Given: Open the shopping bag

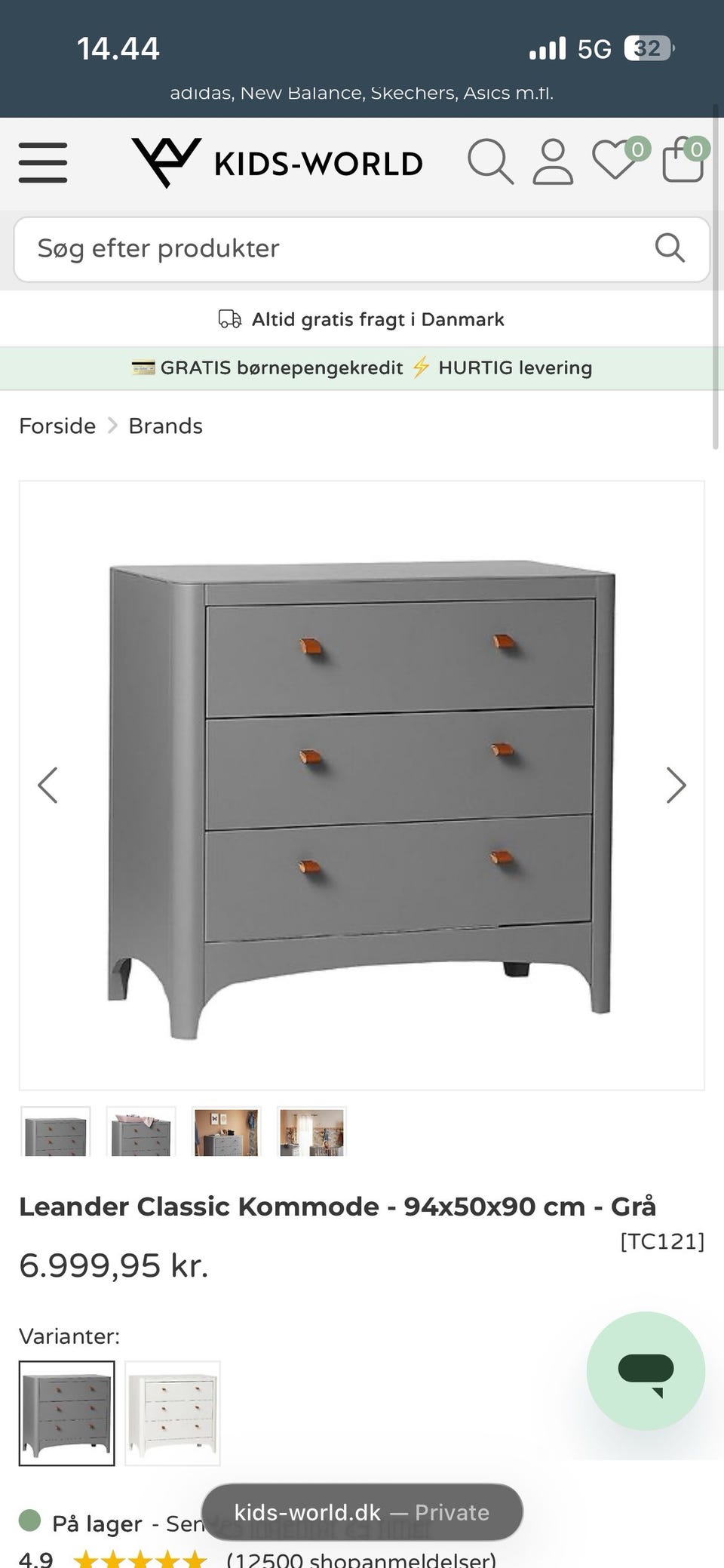Looking at the screenshot, I should [x=683, y=160].
